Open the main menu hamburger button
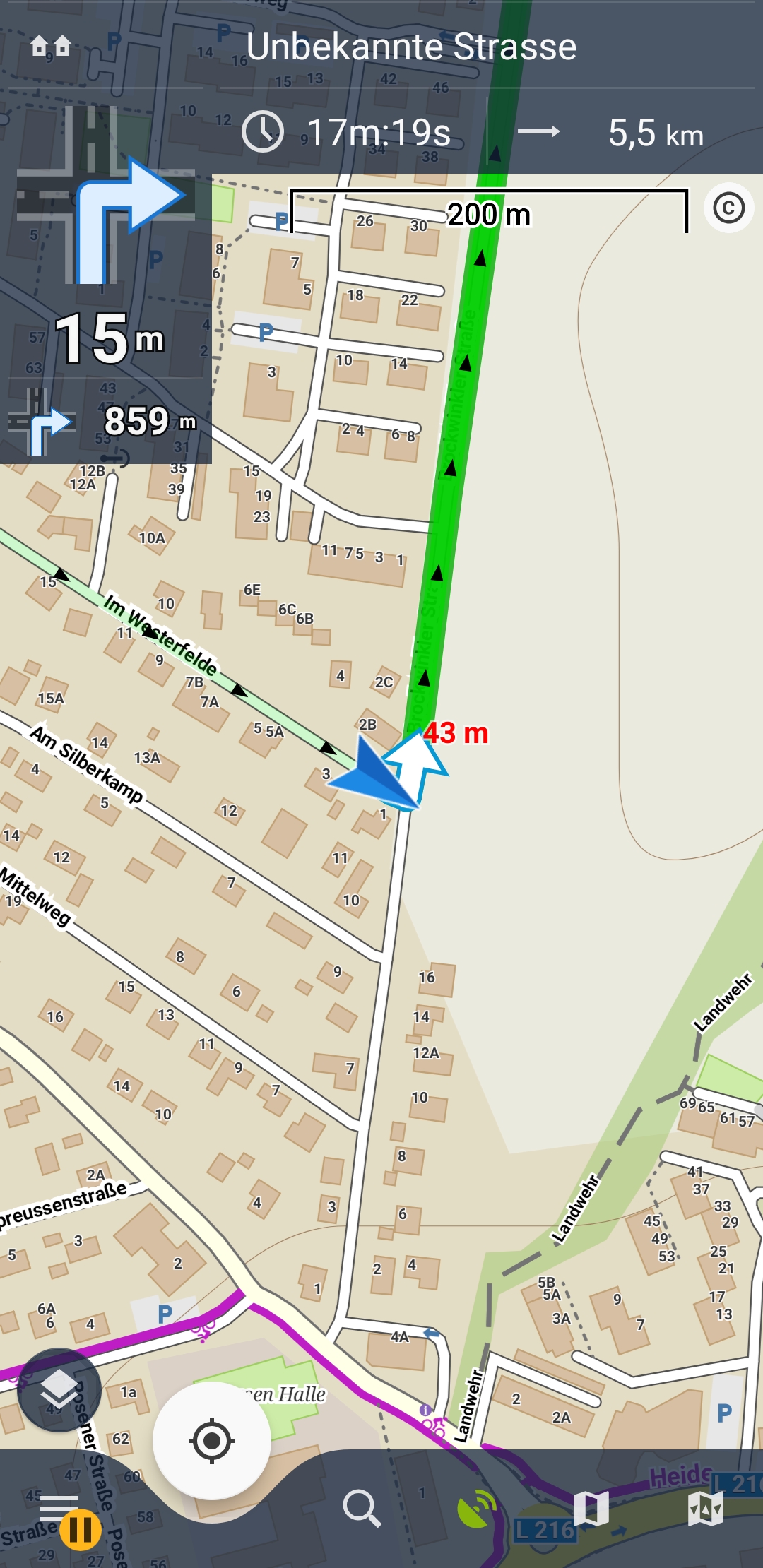The image size is (763, 1568). point(59,1507)
